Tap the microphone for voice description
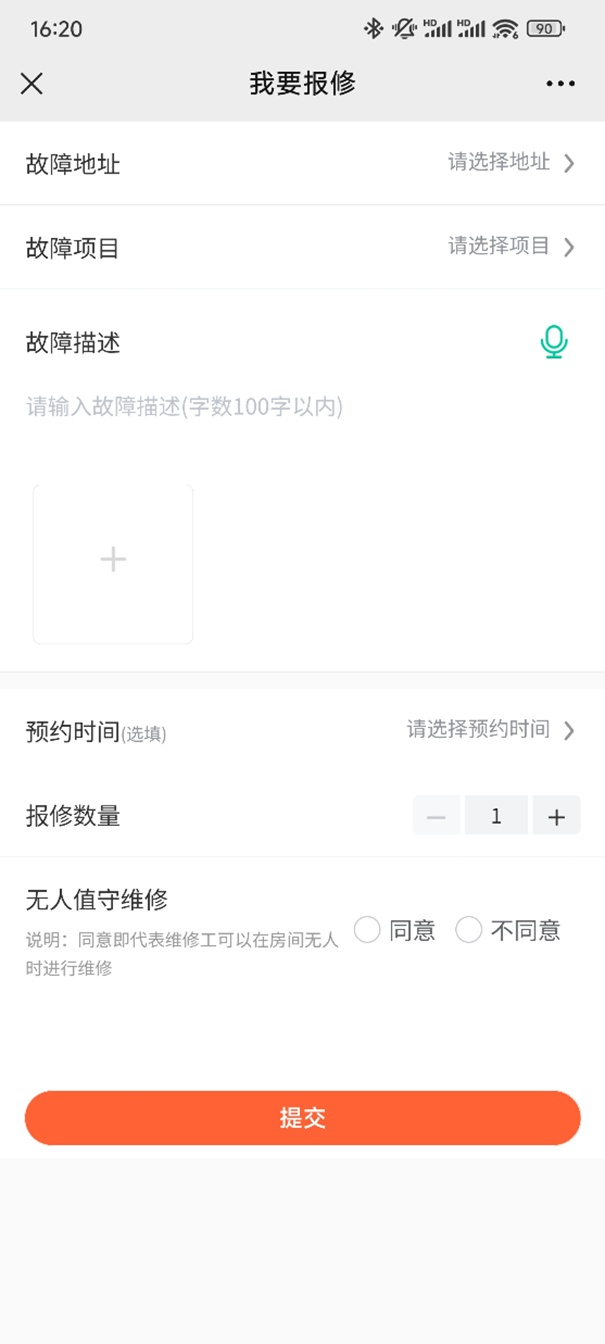Screen dimensions: 605x1344 click(x=553, y=342)
